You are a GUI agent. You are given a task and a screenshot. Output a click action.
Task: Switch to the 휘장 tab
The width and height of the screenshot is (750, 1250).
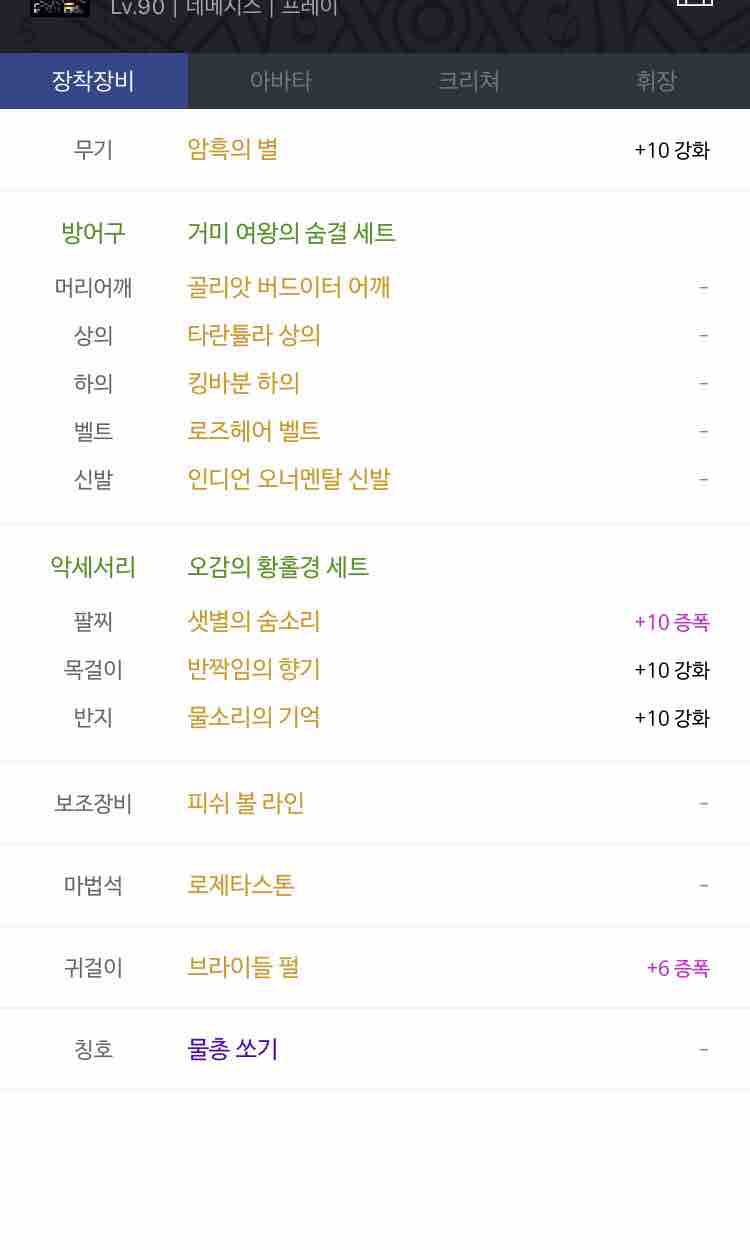click(656, 81)
